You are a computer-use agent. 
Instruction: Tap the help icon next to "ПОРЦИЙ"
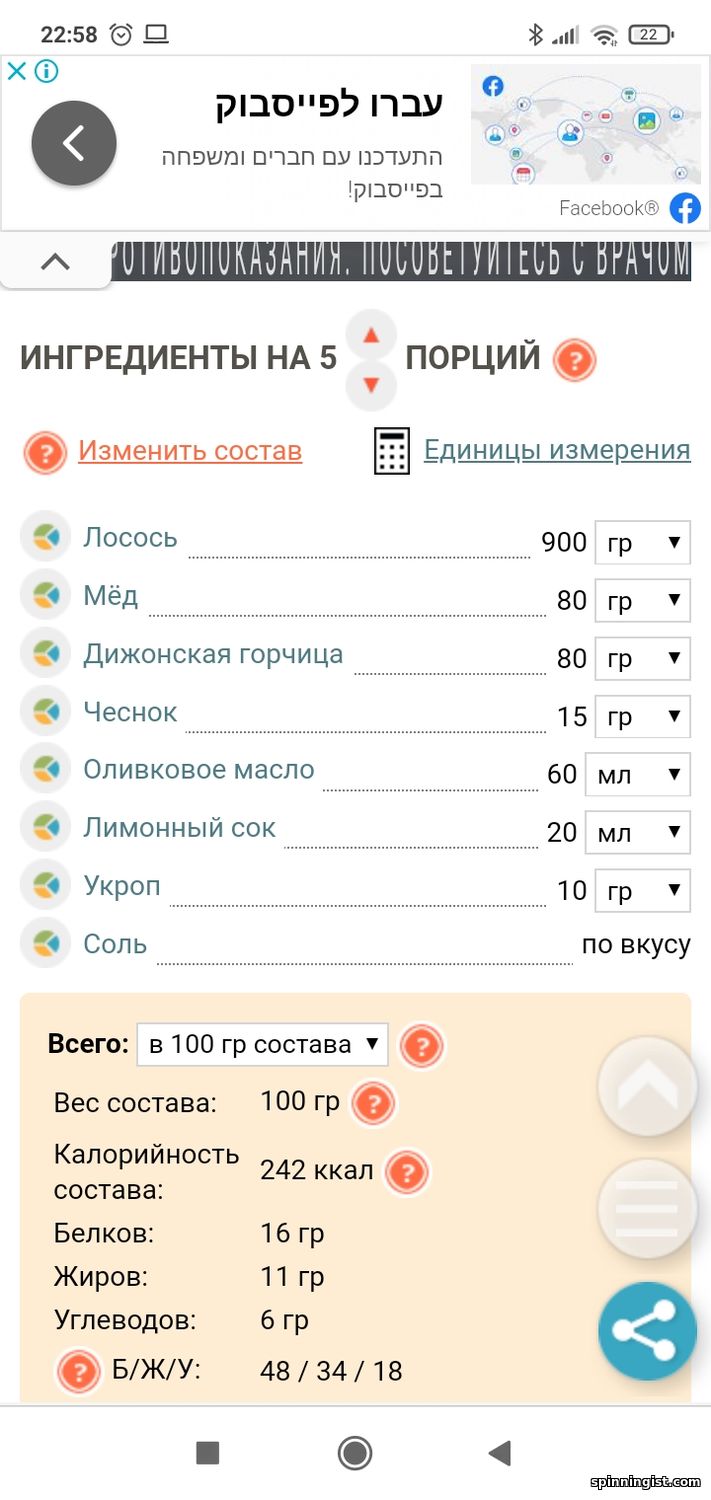pos(574,360)
